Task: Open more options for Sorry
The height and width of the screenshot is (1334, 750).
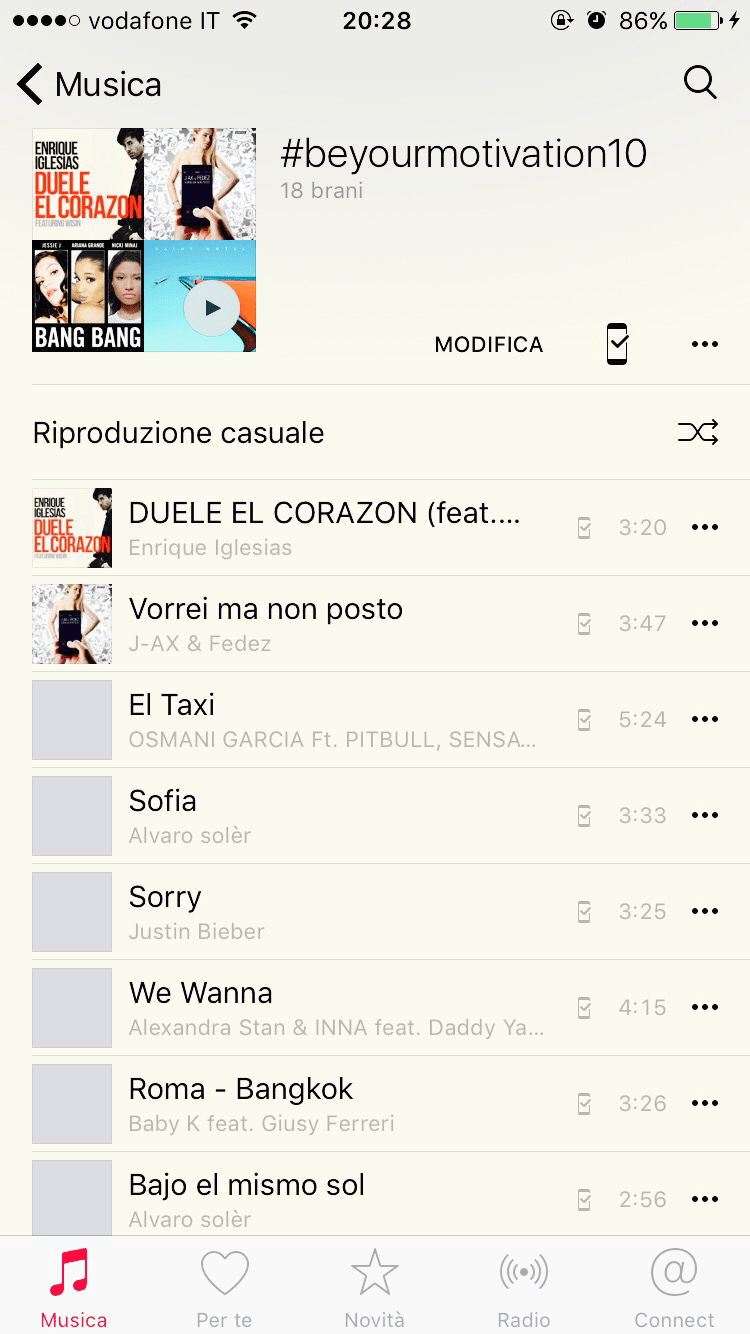Action: click(x=705, y=911)
